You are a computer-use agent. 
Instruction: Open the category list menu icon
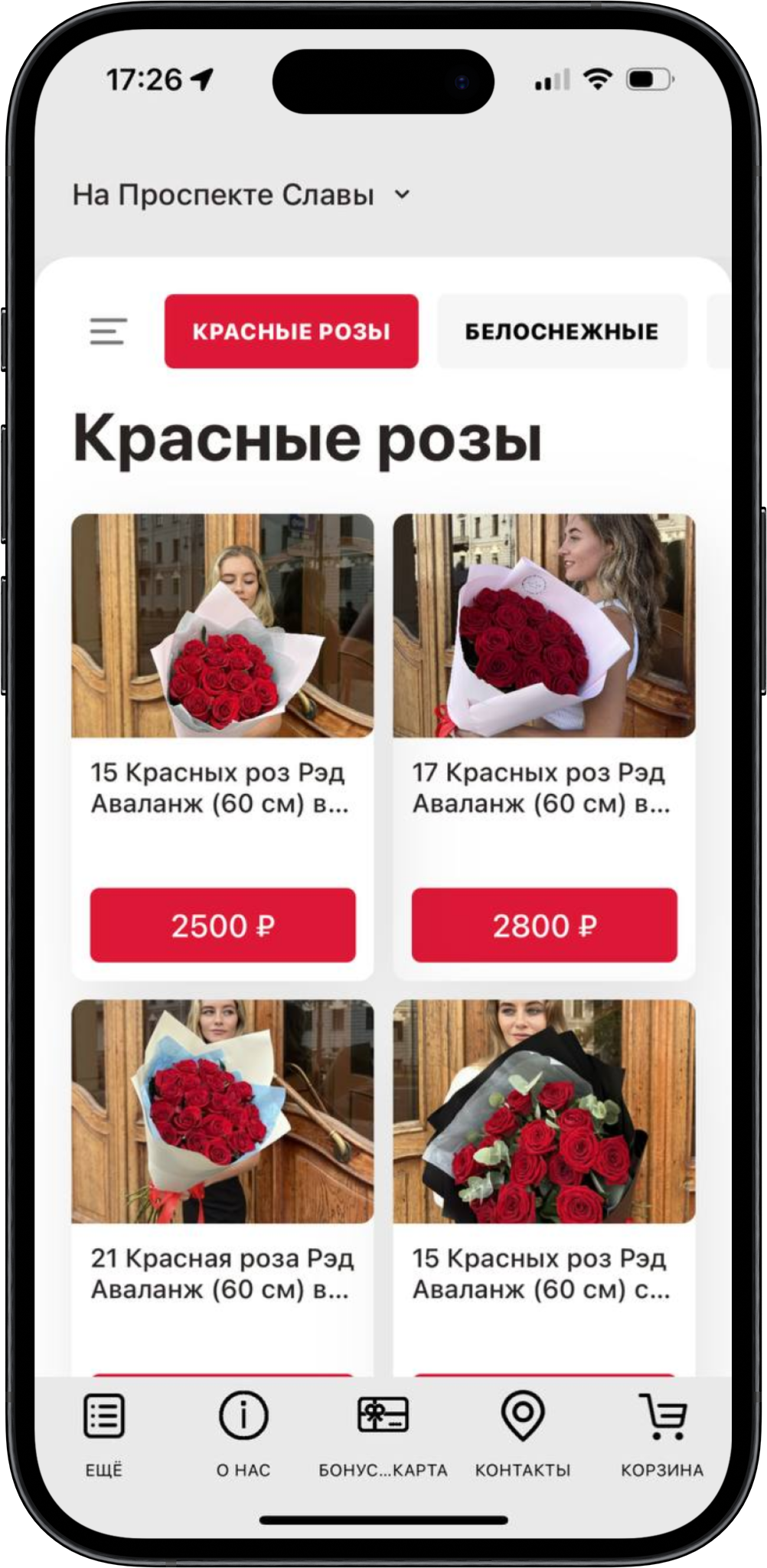tap(108, 332)
